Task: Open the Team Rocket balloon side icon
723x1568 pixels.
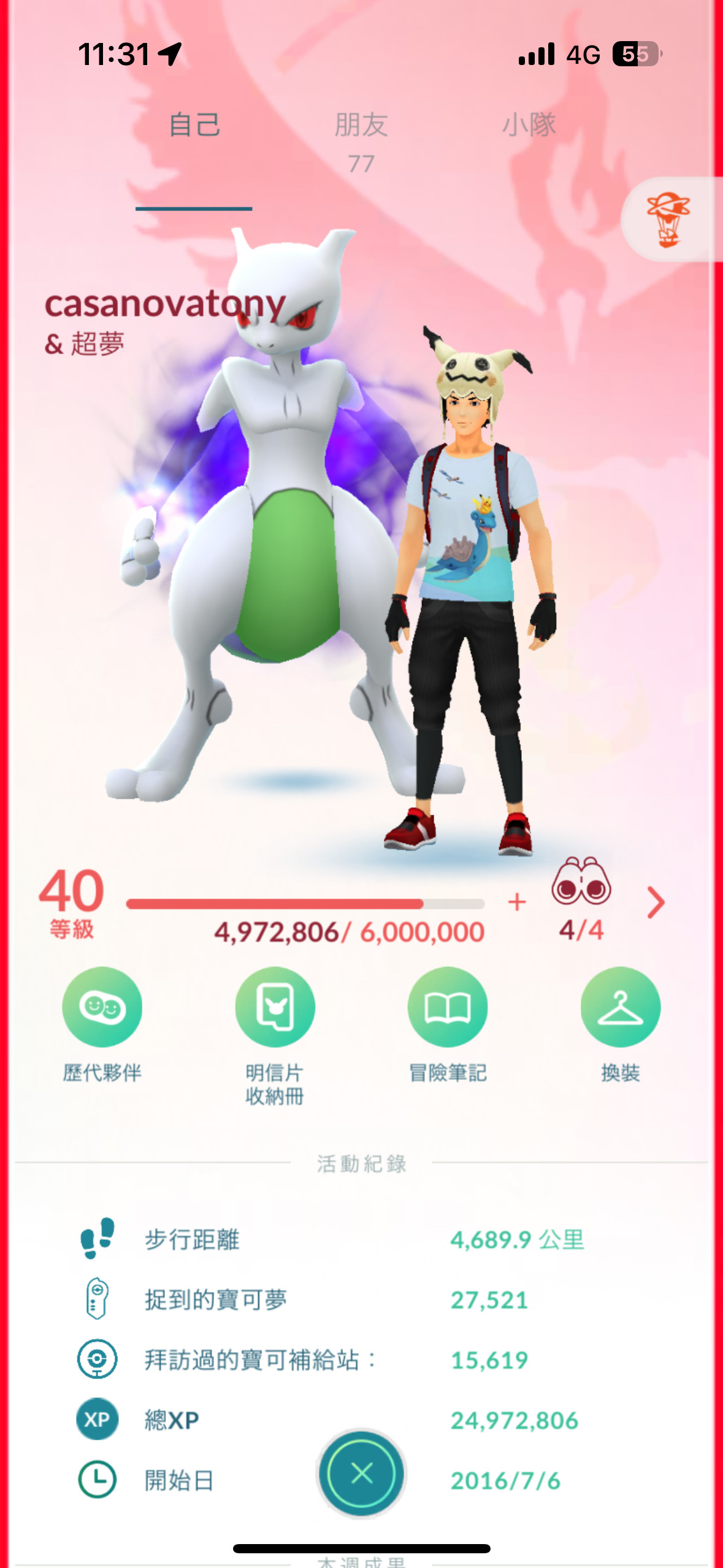Action: 668,220
